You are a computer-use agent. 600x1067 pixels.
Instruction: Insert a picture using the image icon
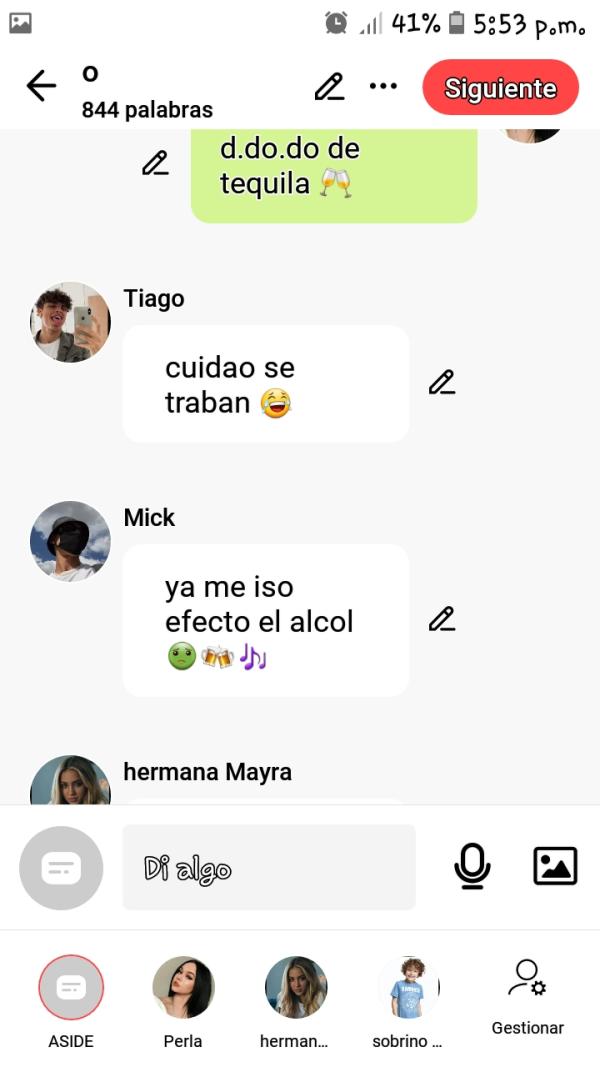pos(555,866)
